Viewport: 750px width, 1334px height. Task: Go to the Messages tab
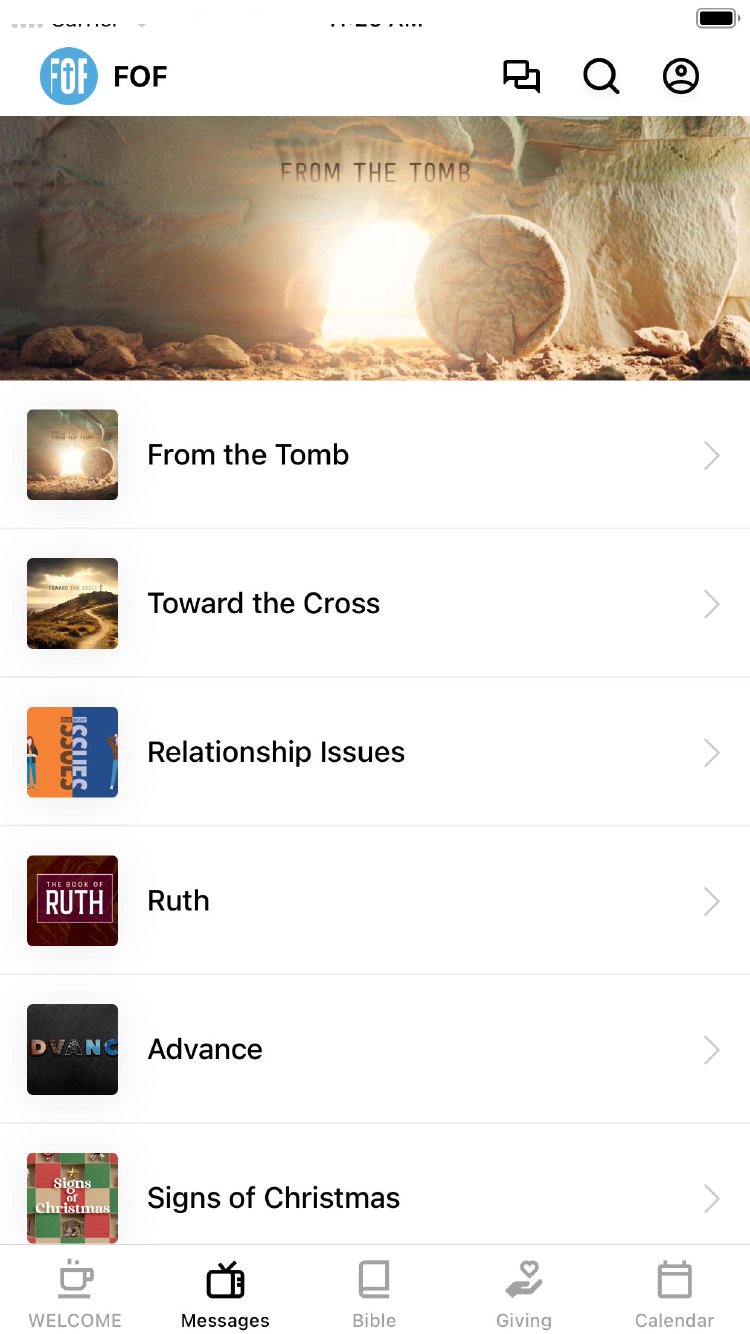pos(225,1294)
